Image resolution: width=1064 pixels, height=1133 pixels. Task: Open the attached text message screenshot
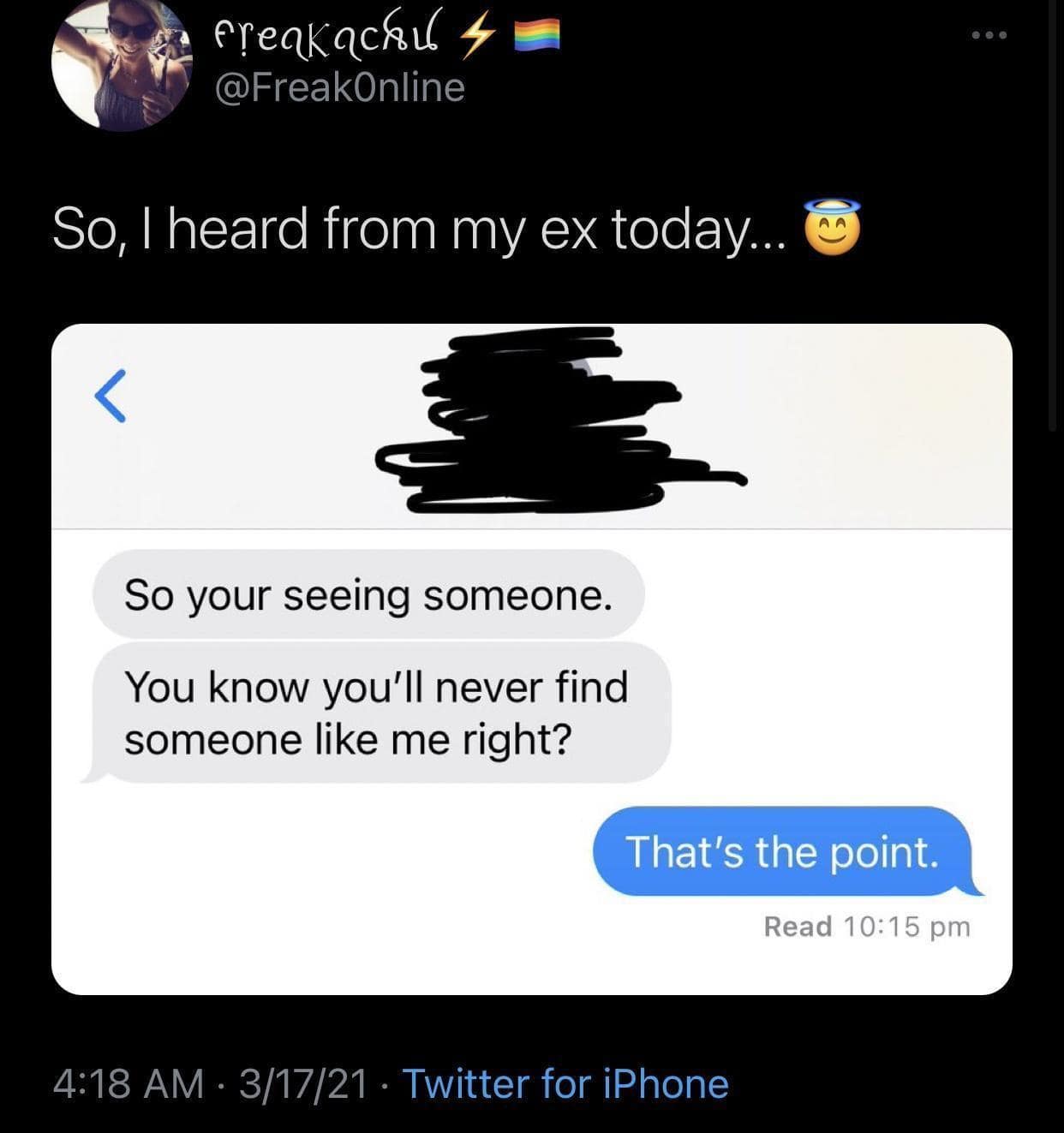(x=531, y=658)
